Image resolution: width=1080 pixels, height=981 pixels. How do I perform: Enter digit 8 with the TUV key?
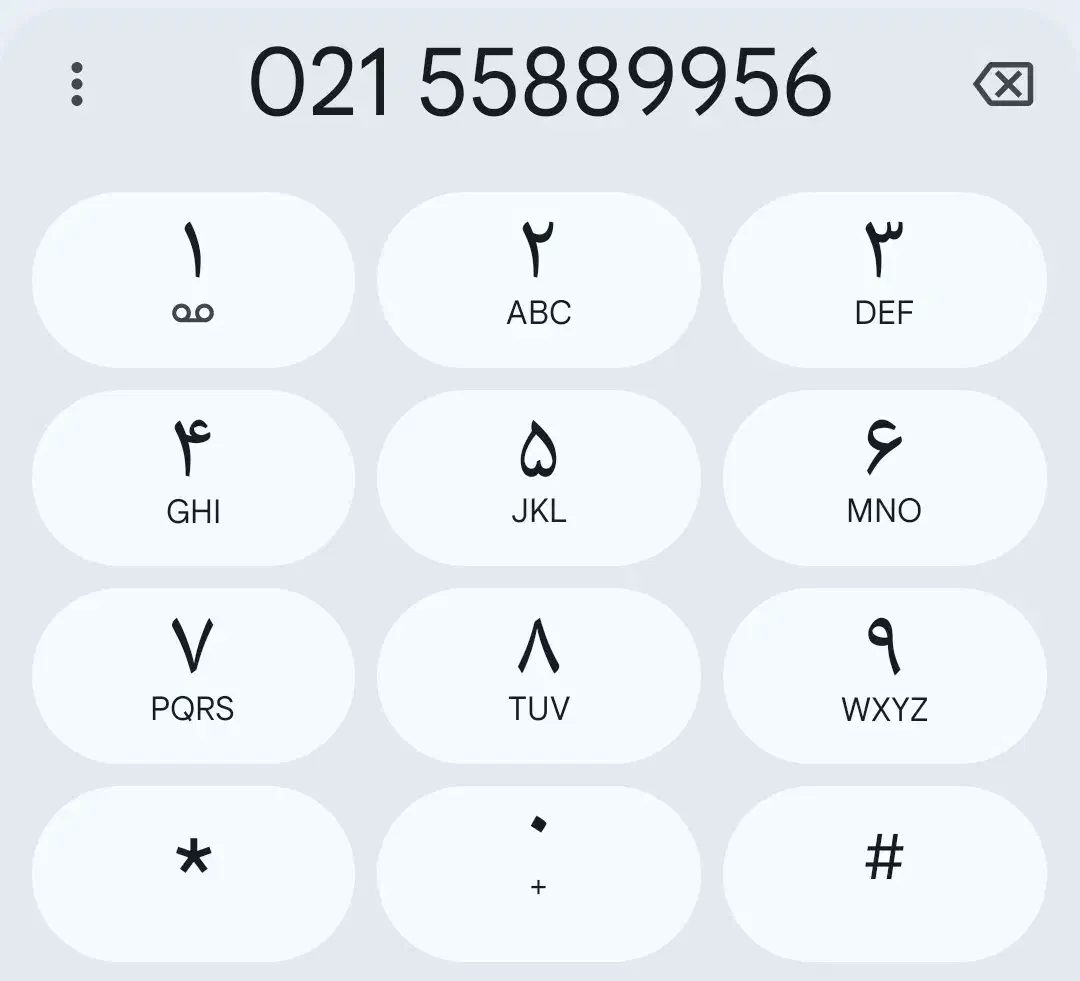click(539, 675)
